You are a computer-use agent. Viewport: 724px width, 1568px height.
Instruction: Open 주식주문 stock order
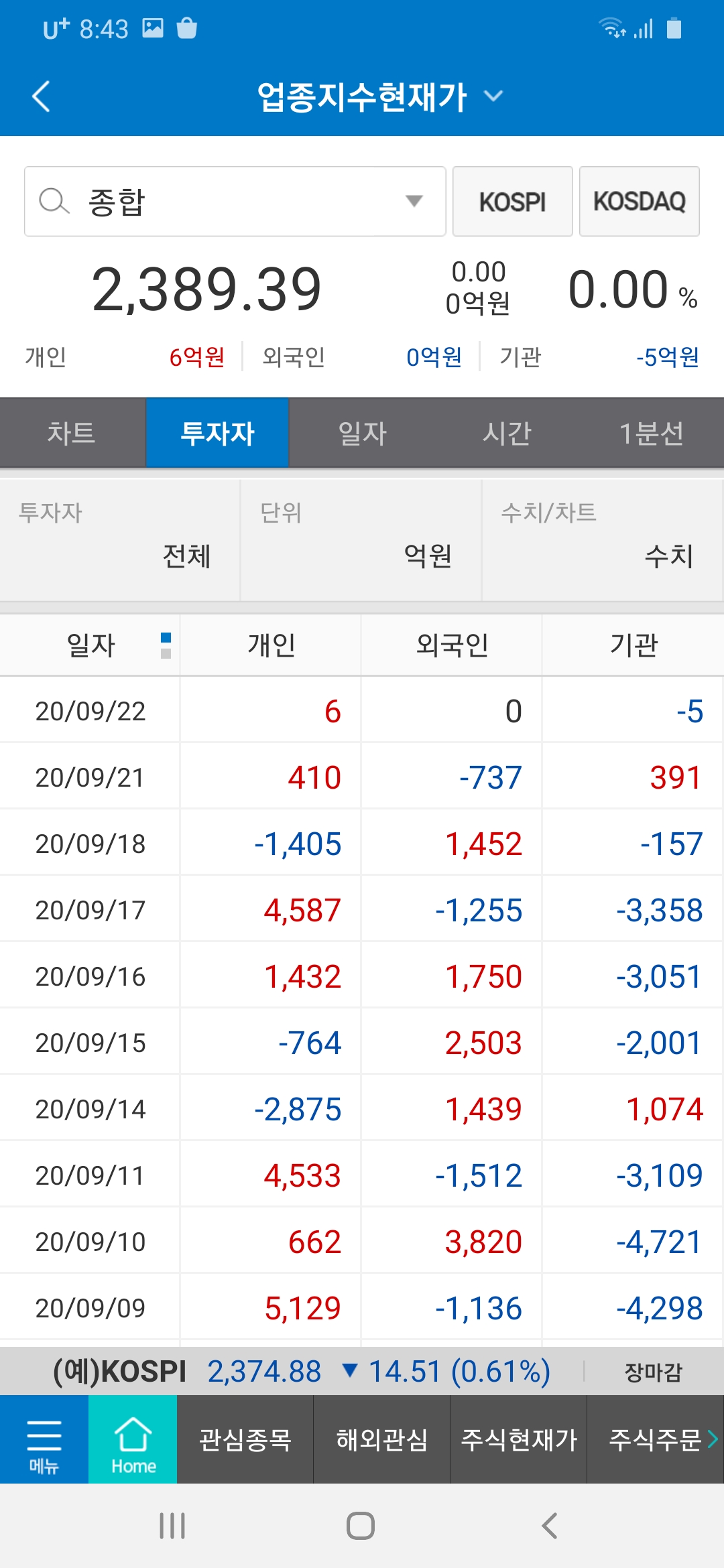[656, 1439]
